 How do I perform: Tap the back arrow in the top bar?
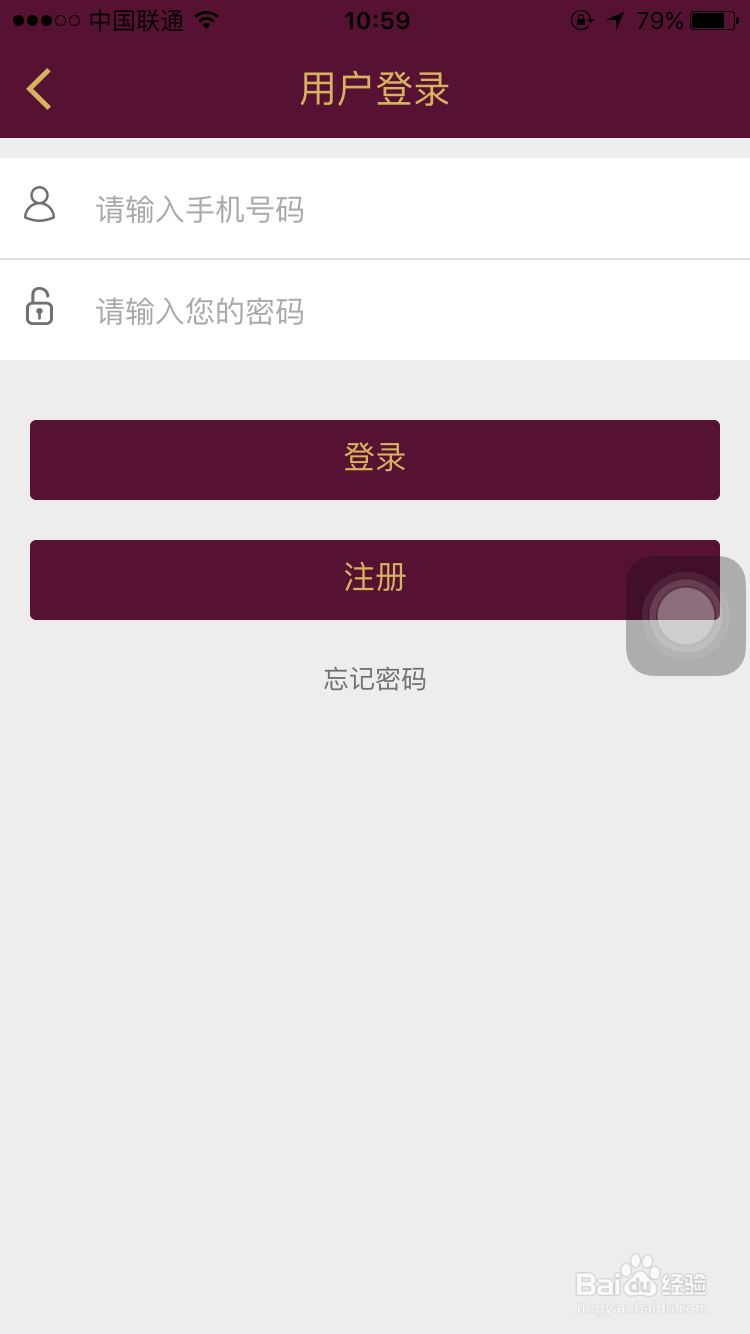[x=38, y=88]
